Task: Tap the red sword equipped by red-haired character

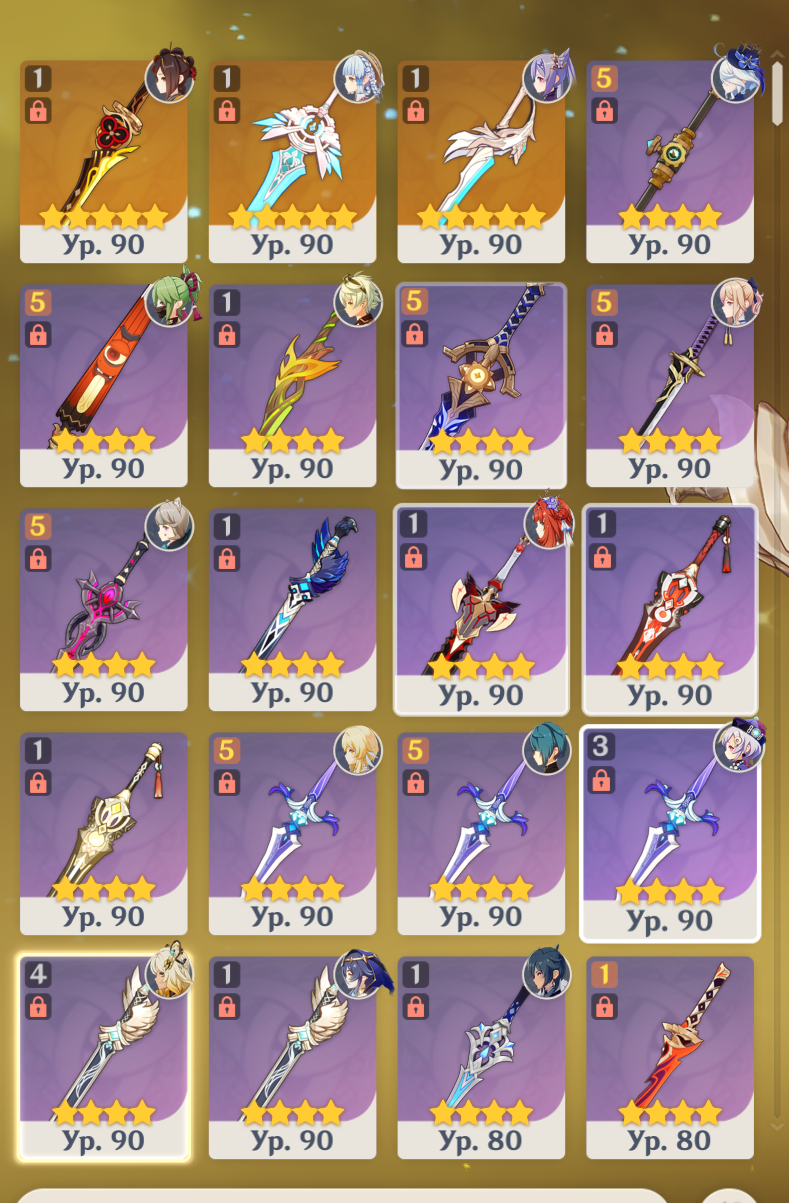Action: (x=481, y=609)
